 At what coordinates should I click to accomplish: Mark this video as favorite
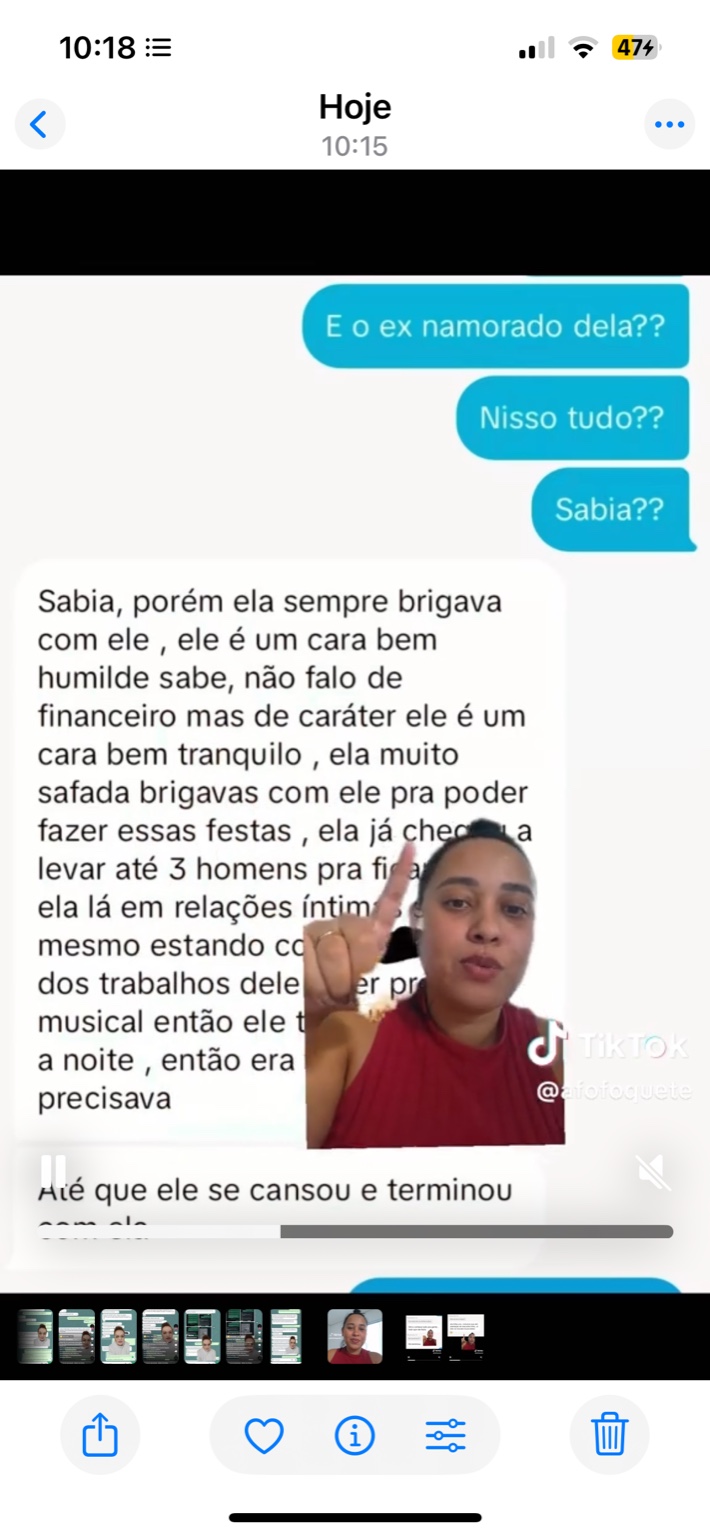tap(264, 1436)
